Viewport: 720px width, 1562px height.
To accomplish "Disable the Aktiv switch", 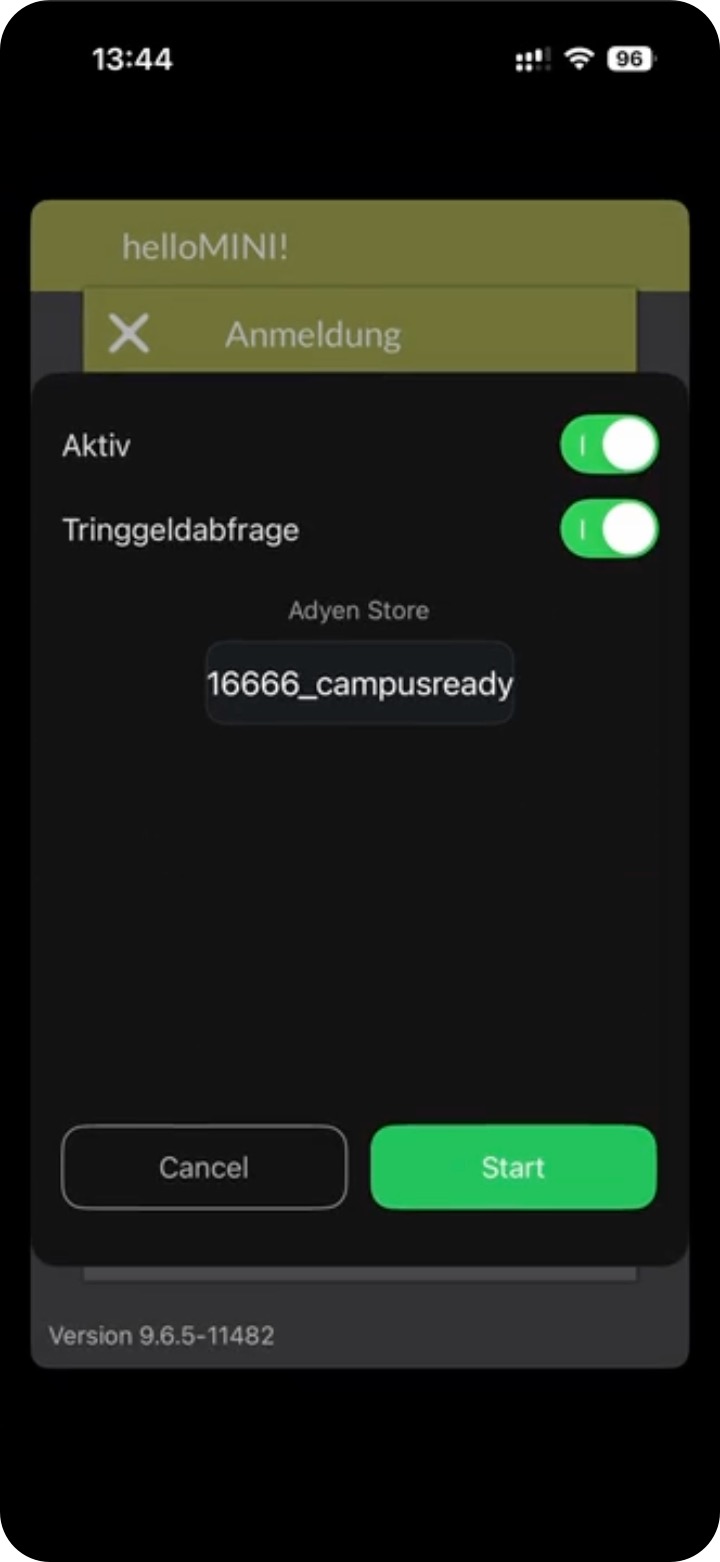I will 608,445.
